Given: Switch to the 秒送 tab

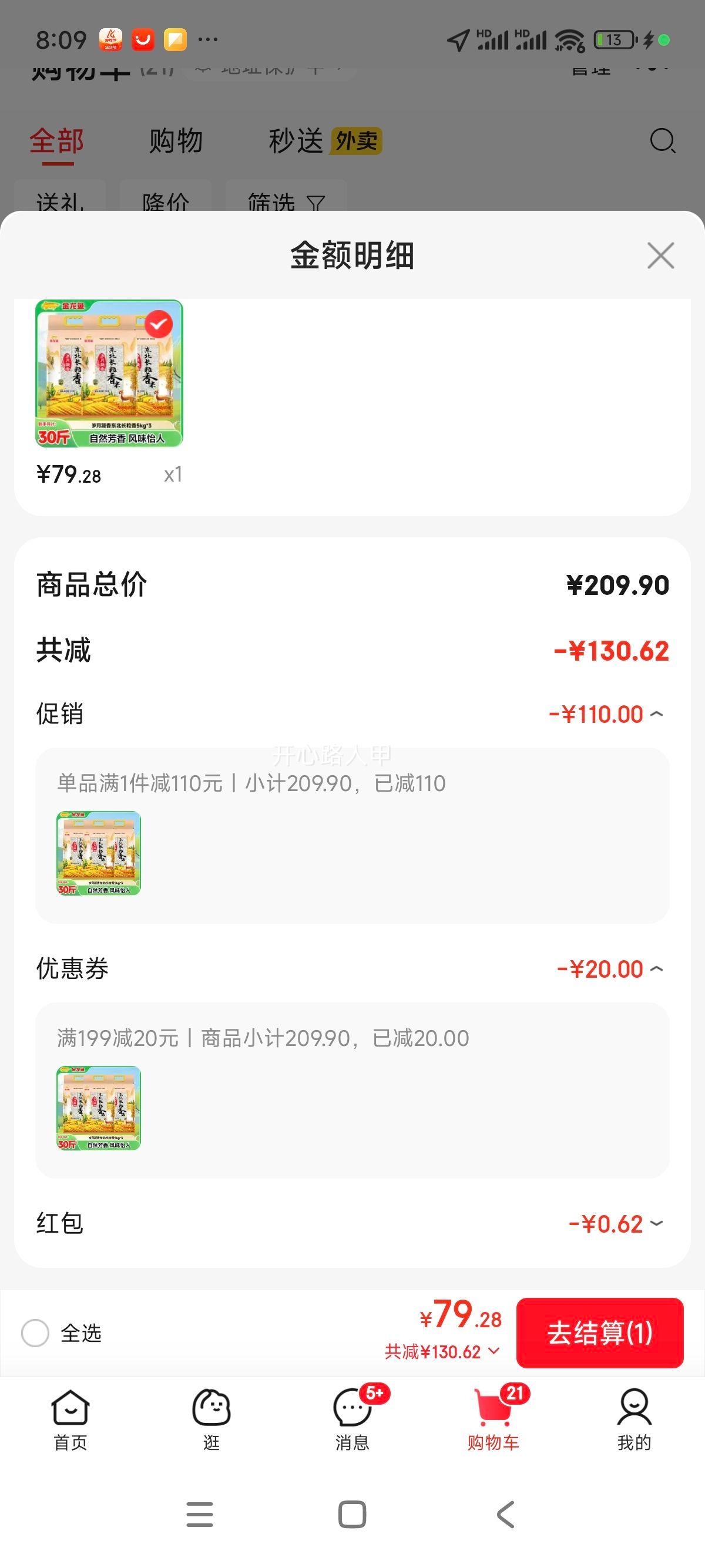Looking at the screenshot, I should coord(297,141).
